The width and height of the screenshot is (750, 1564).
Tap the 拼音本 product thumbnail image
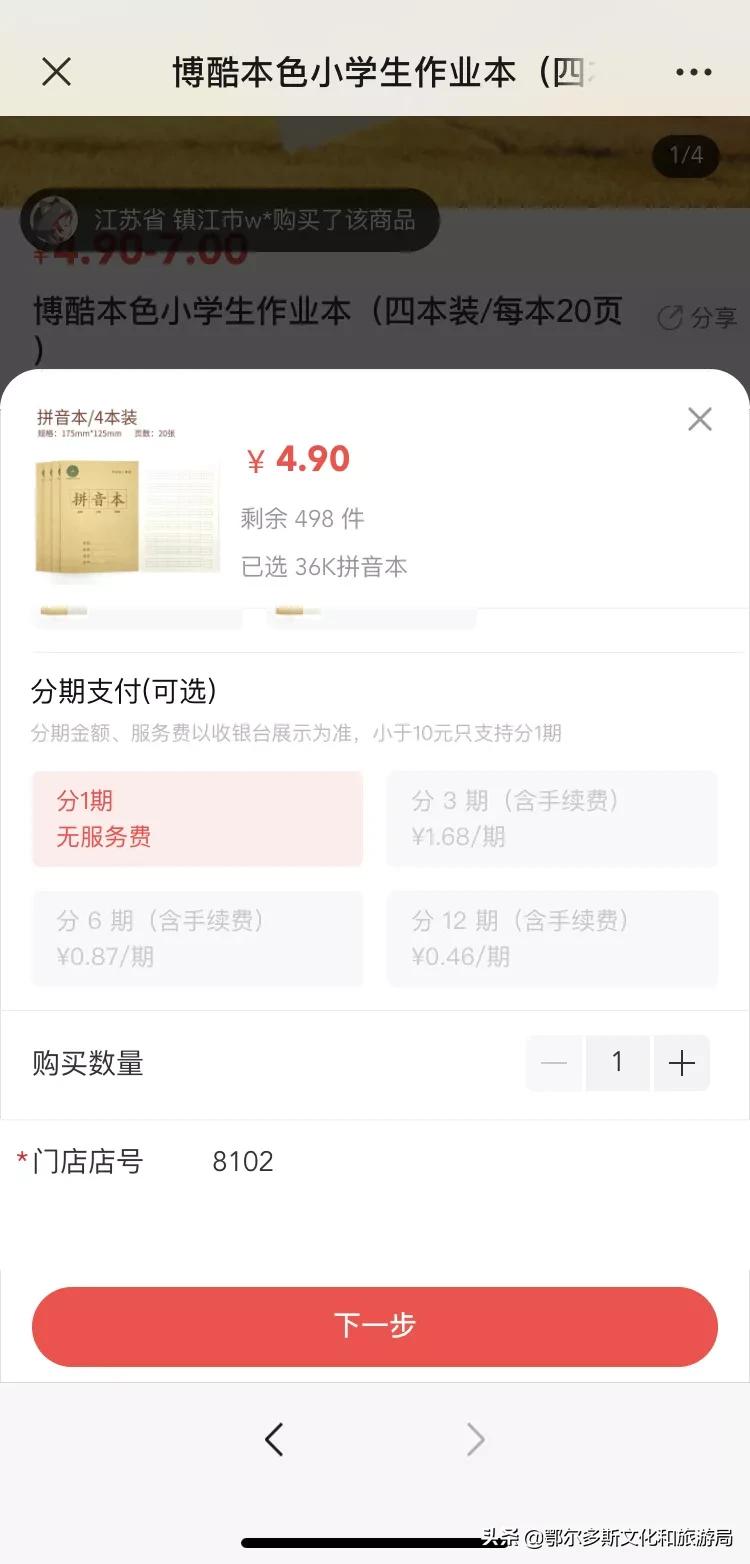tap(127, 517)
